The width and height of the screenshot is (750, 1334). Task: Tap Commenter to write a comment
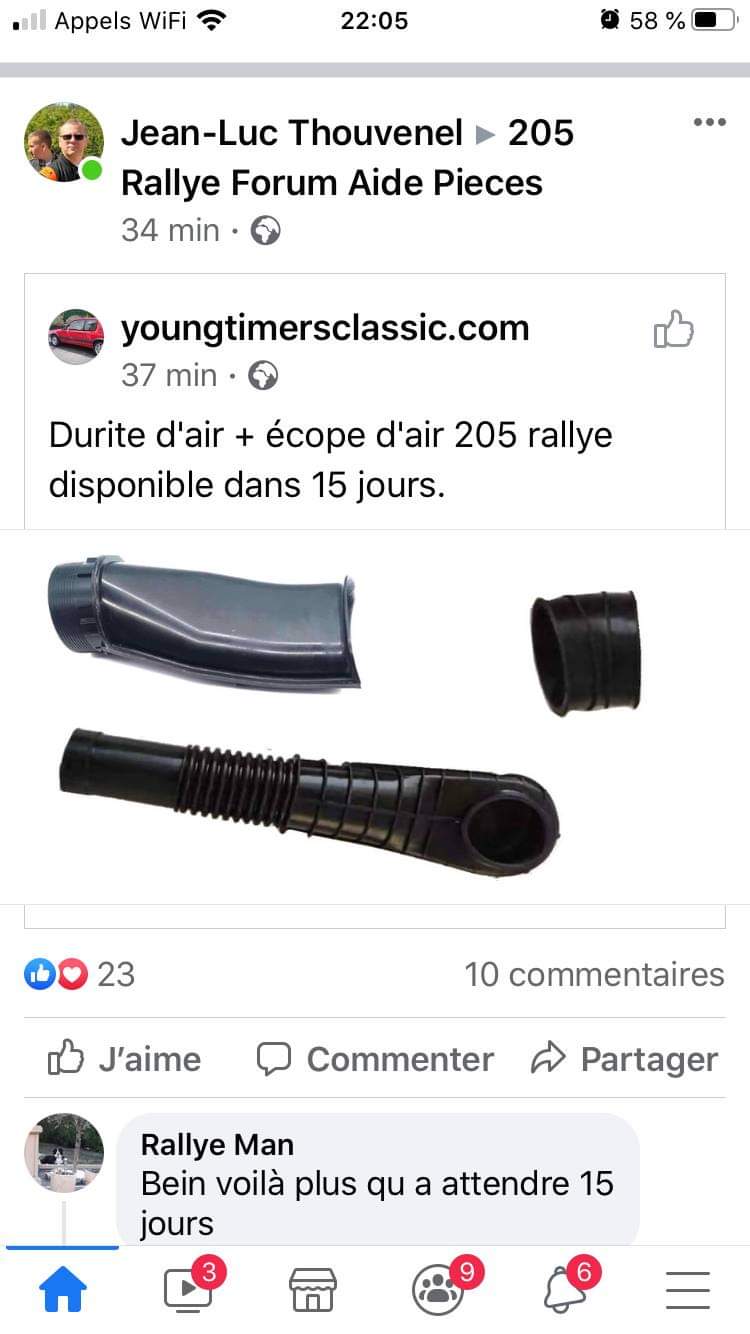375,1059
